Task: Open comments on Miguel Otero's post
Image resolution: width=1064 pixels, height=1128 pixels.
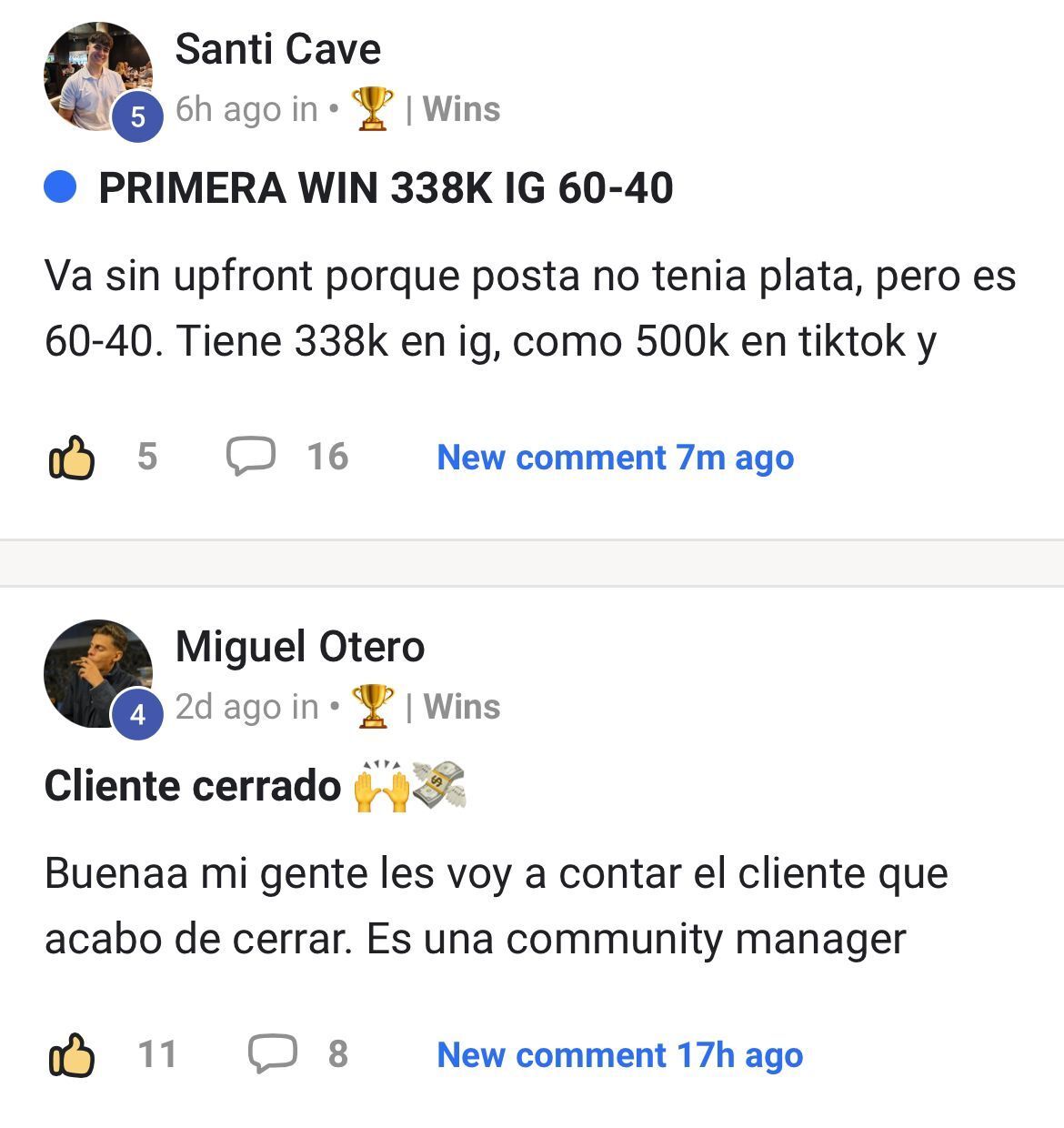Action: pos(273,1054)
